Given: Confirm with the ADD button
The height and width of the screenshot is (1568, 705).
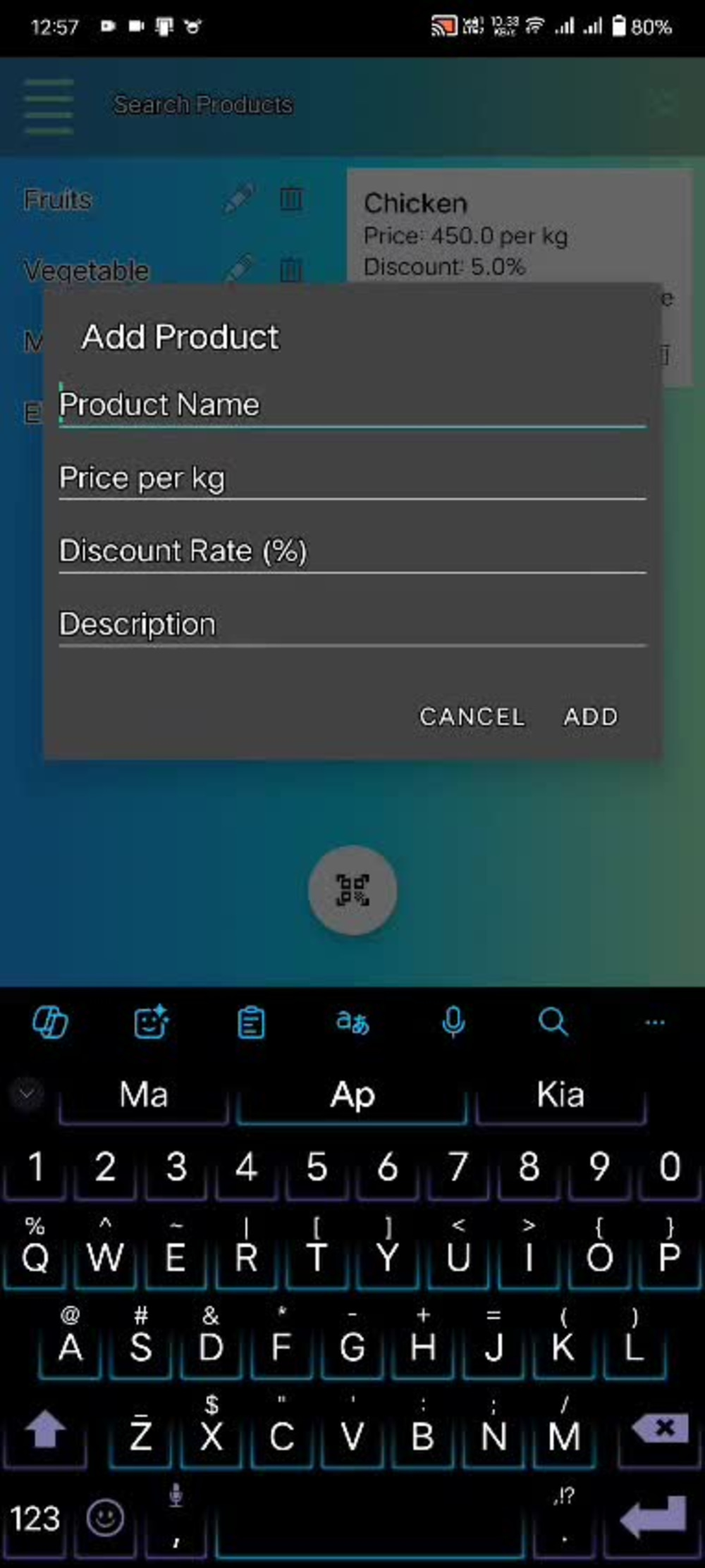Looking at the screenshot, I should click(591, 717).
